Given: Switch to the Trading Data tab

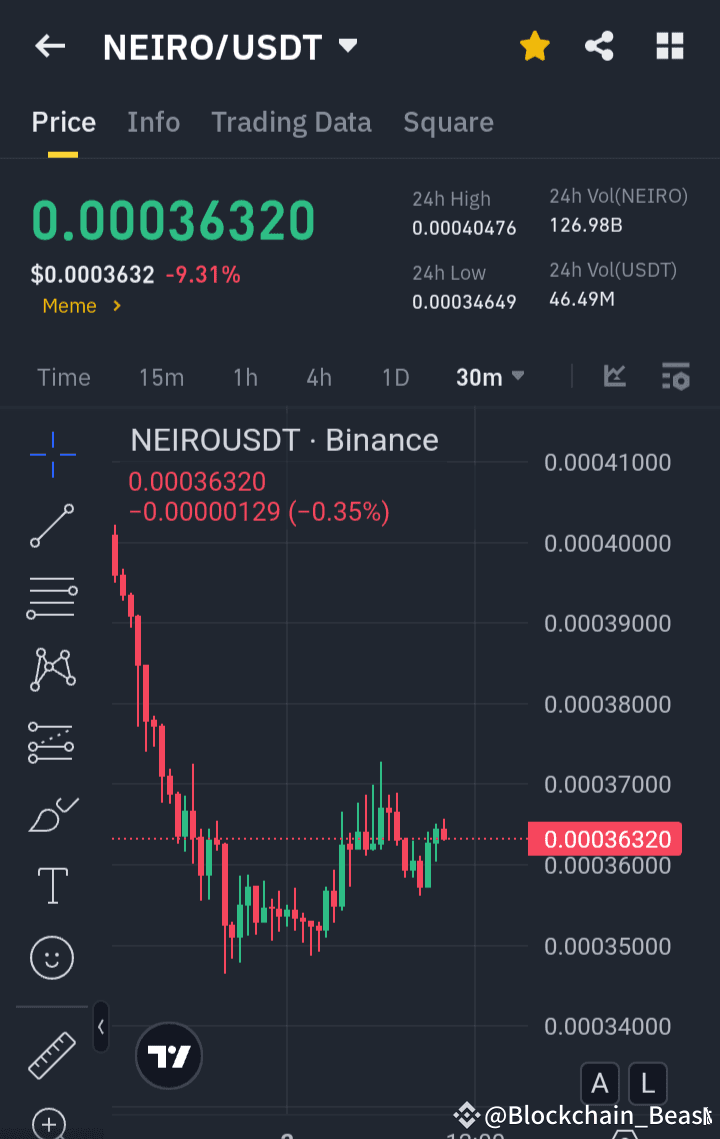Looking at the screenshot, I should 291,122.
